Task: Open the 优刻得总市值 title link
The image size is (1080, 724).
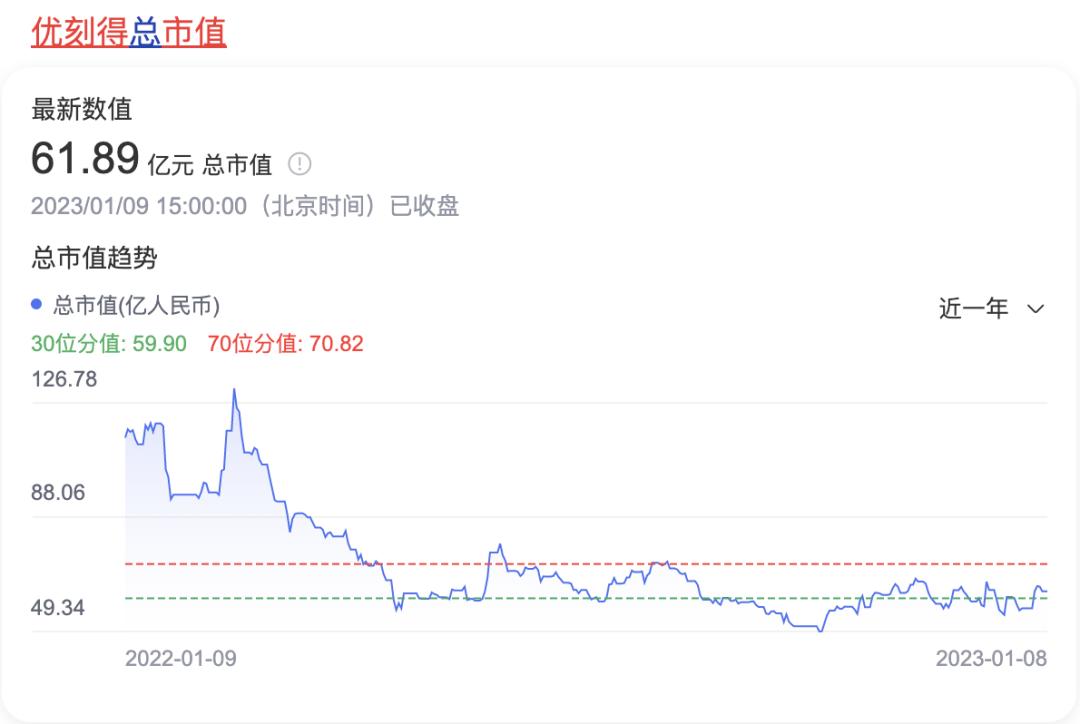Action: click(x=129, y=31)
